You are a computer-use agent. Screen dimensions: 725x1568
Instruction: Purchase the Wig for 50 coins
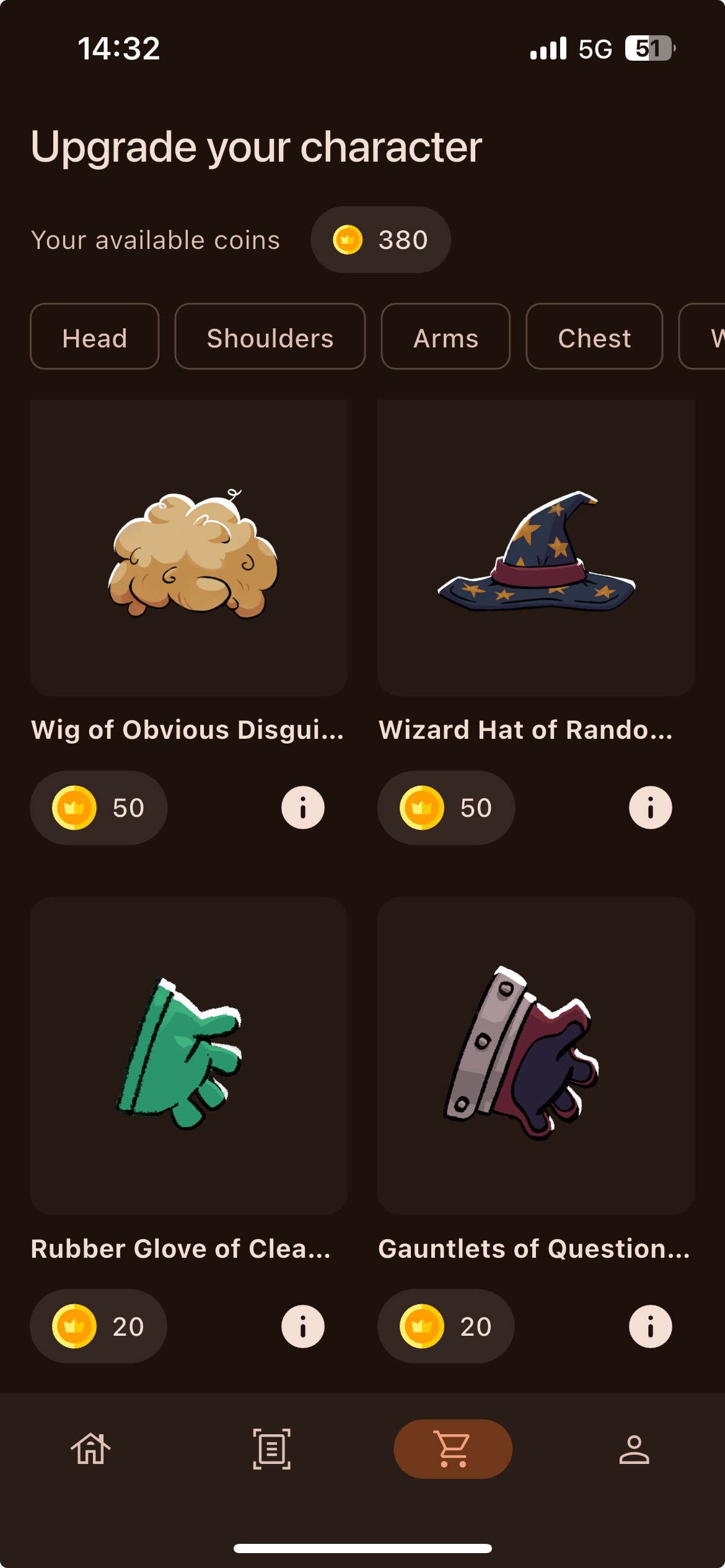pos(99,808)
